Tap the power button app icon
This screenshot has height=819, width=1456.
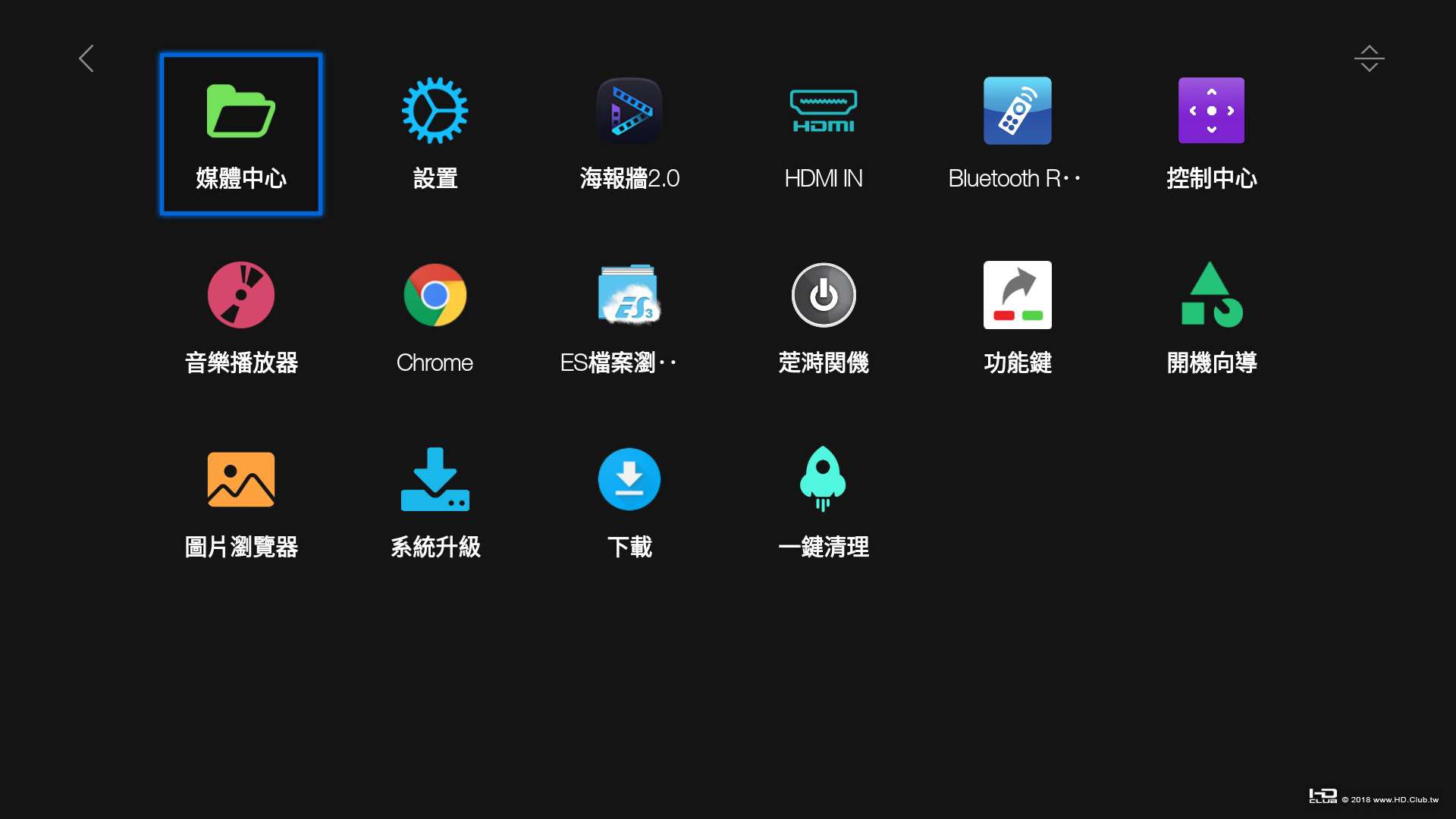click(x=824, y=295)
